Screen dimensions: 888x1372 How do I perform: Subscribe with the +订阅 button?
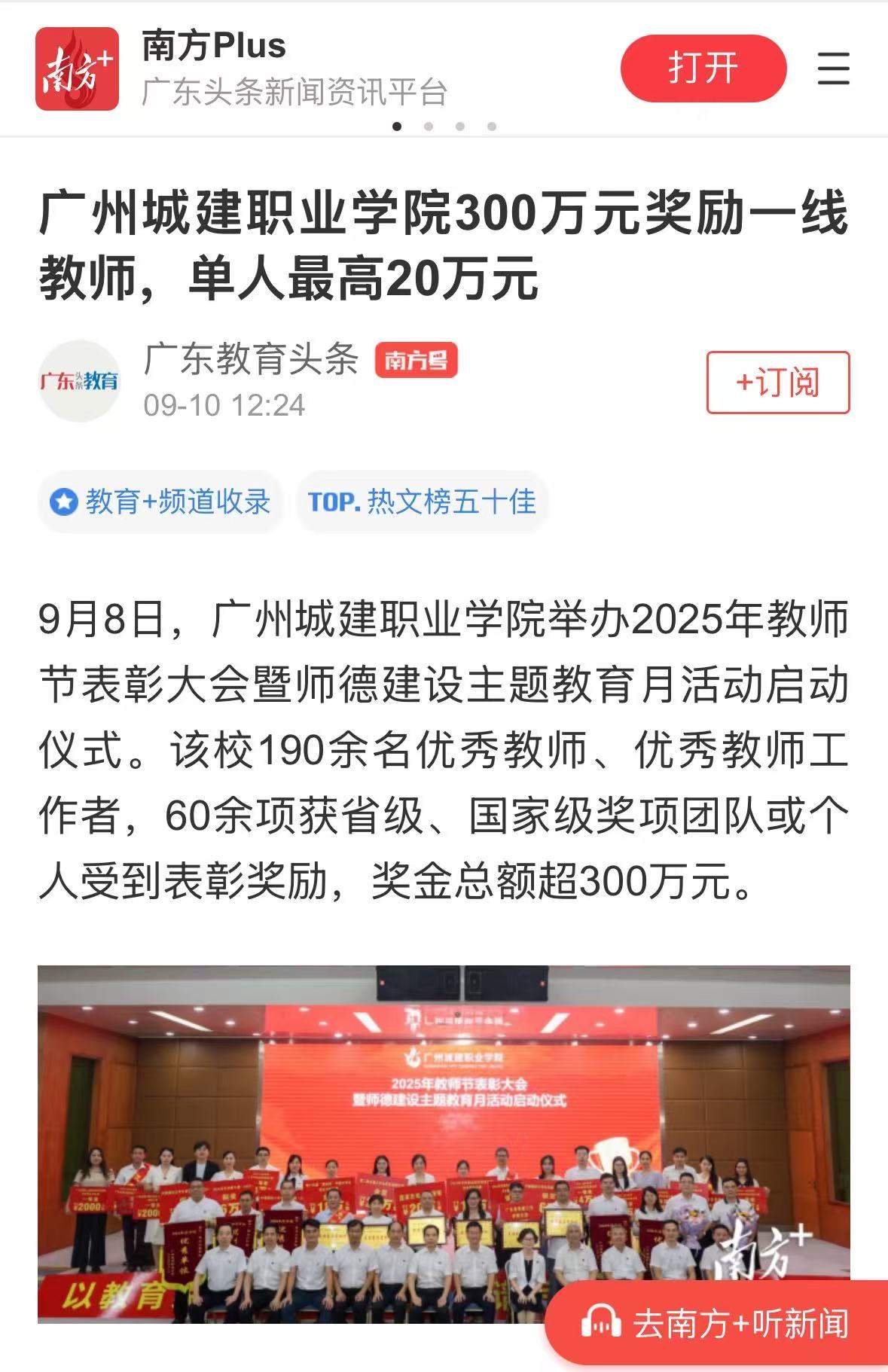pyautogui.click(x=777, y=383)
